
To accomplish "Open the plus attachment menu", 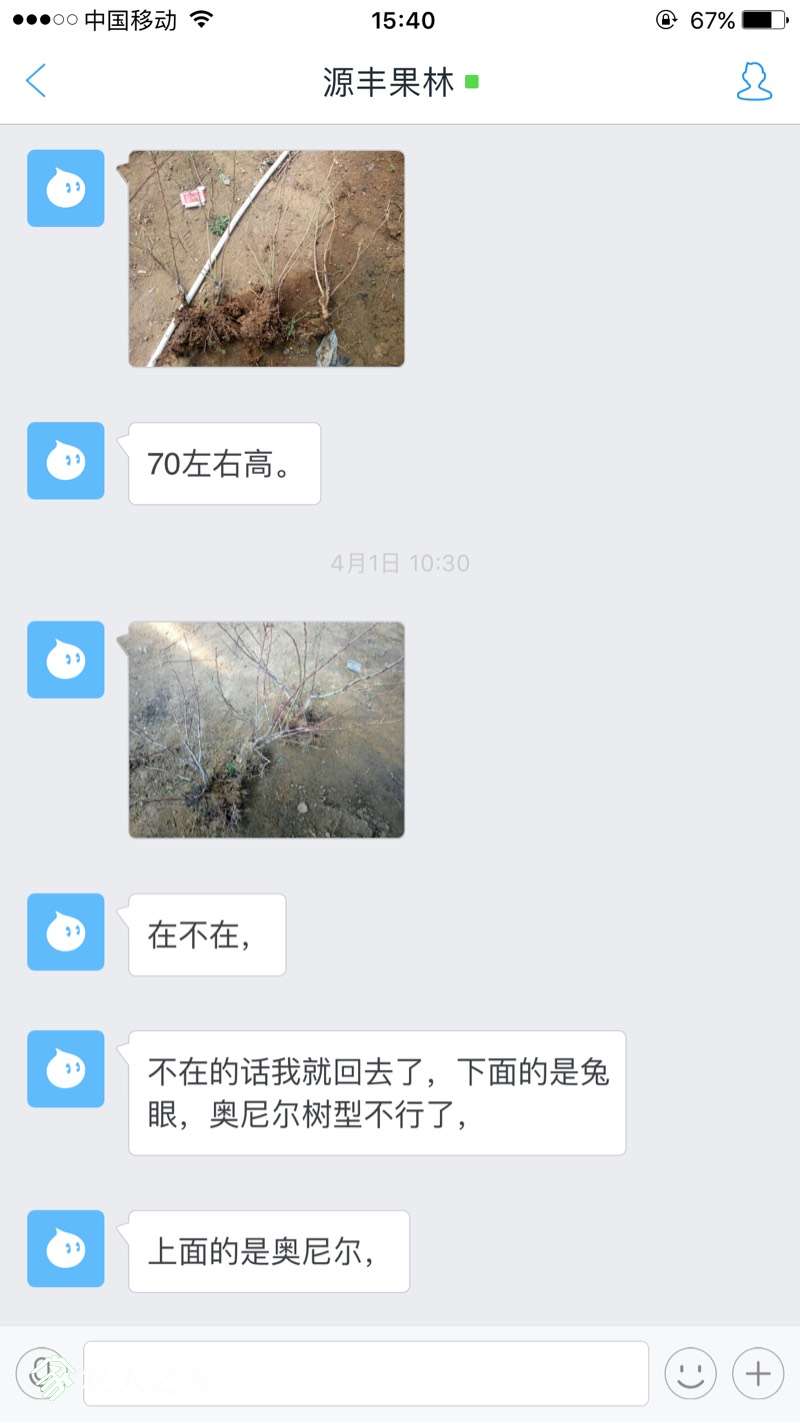I will tap(758, 1373).
